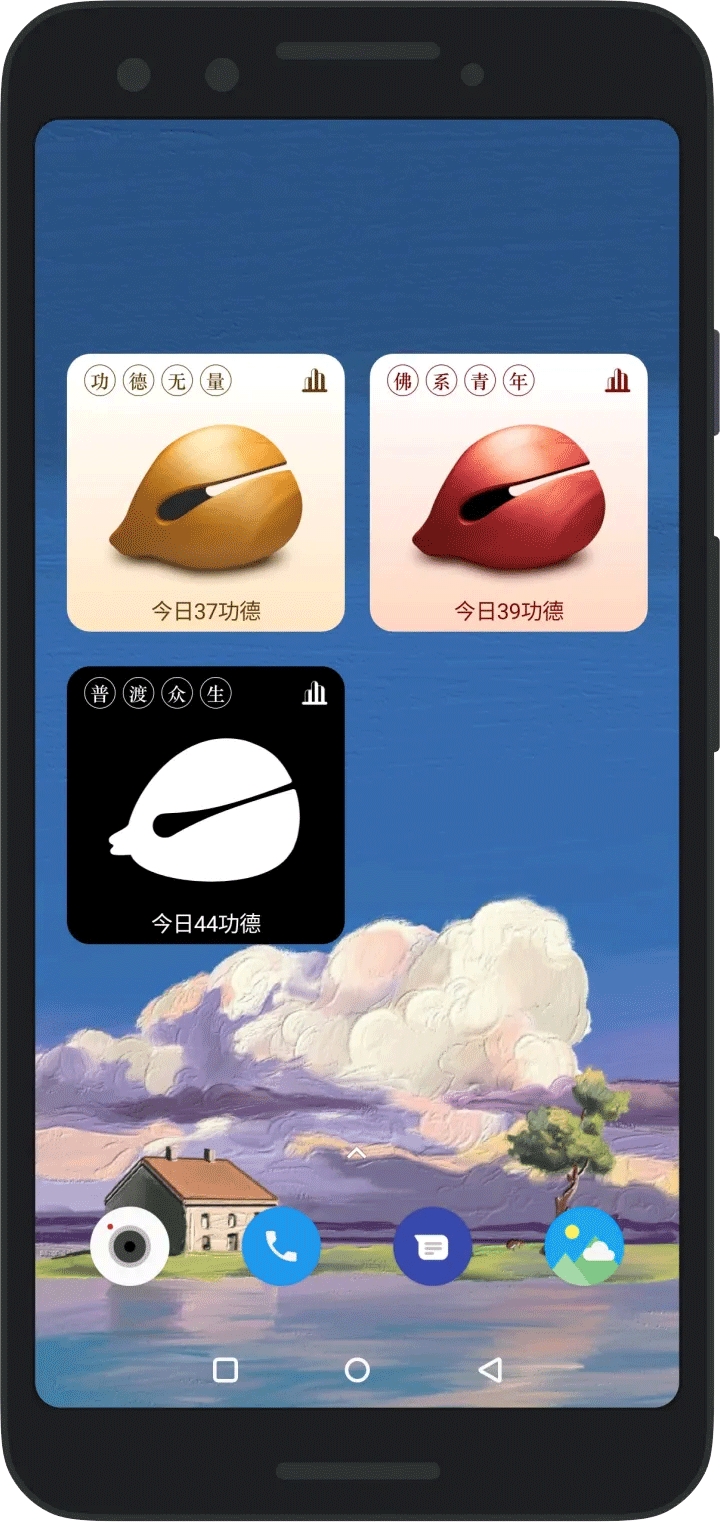Image resolution: width=720 pixels, height=1522 pixels.
Task: Tap the back triangle in navigation bar
Action: tap(489, 1370)
